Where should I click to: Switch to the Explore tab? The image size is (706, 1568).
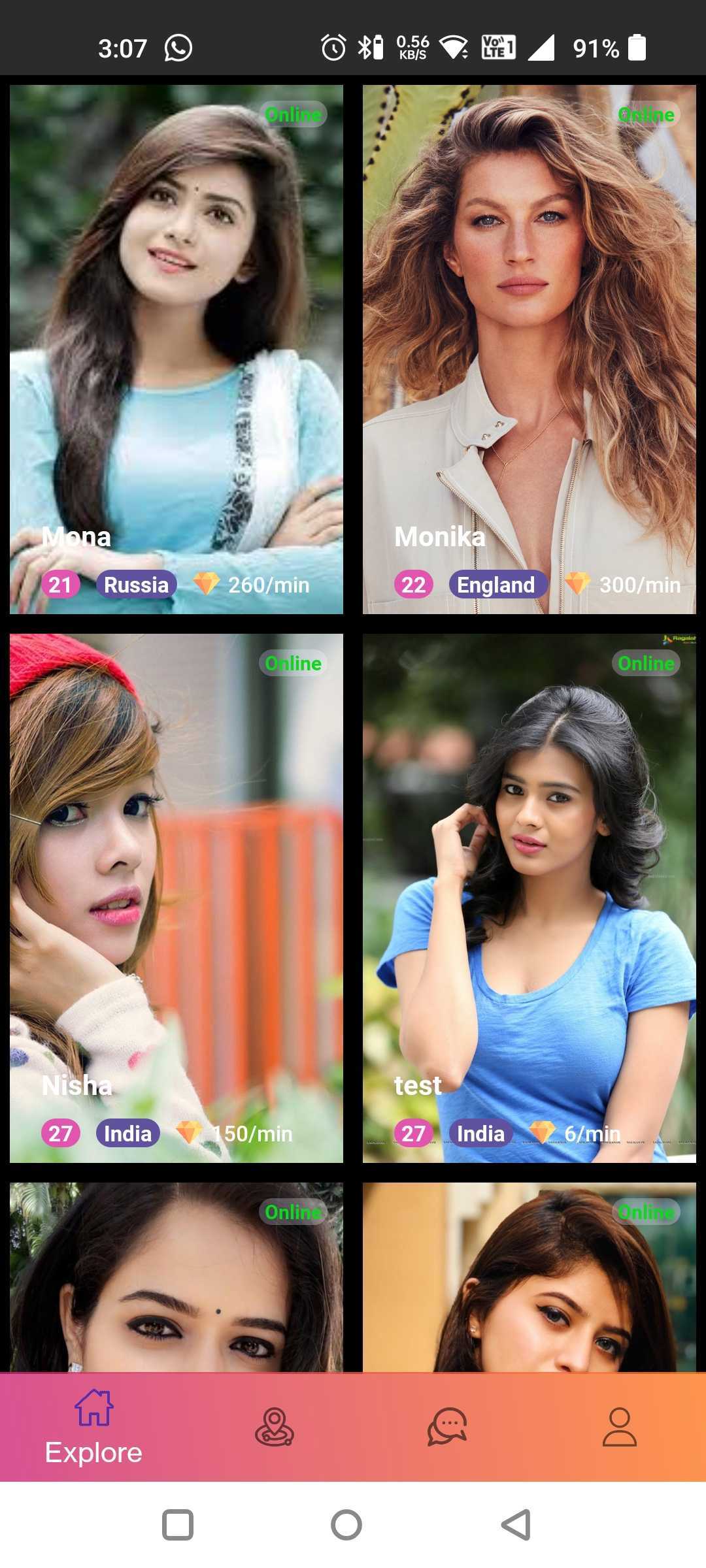click(x=93, y=1427)
